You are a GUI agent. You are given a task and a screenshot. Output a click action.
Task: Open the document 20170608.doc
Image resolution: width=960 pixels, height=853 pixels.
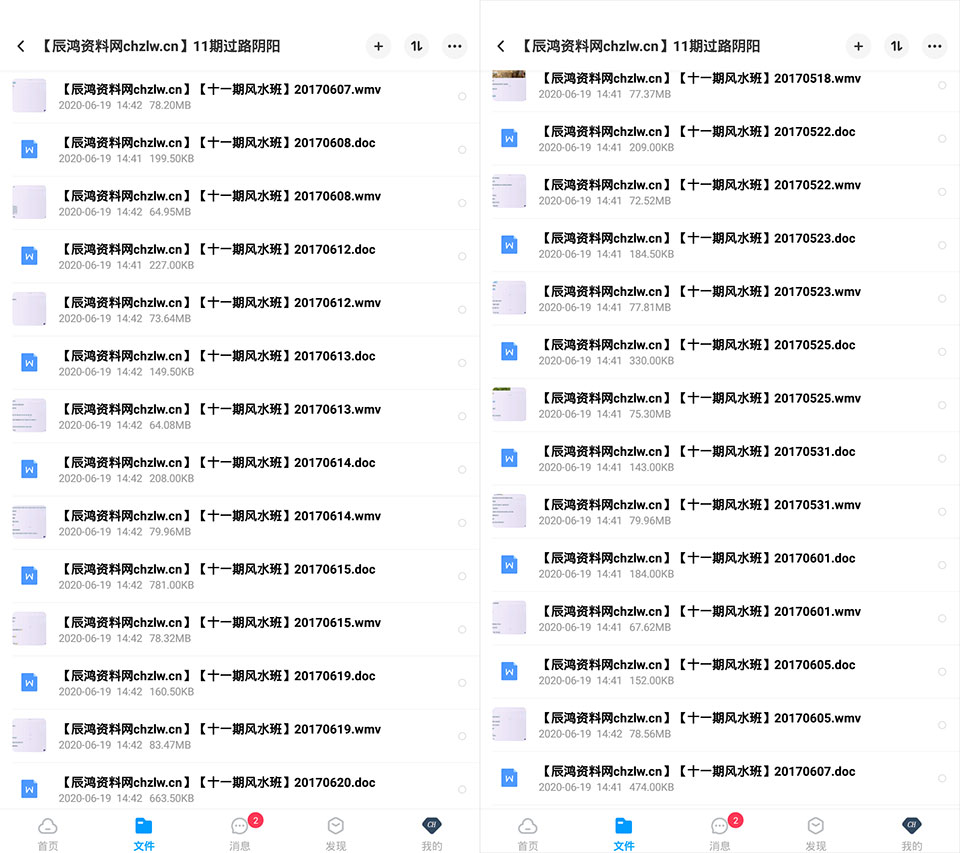240,150
